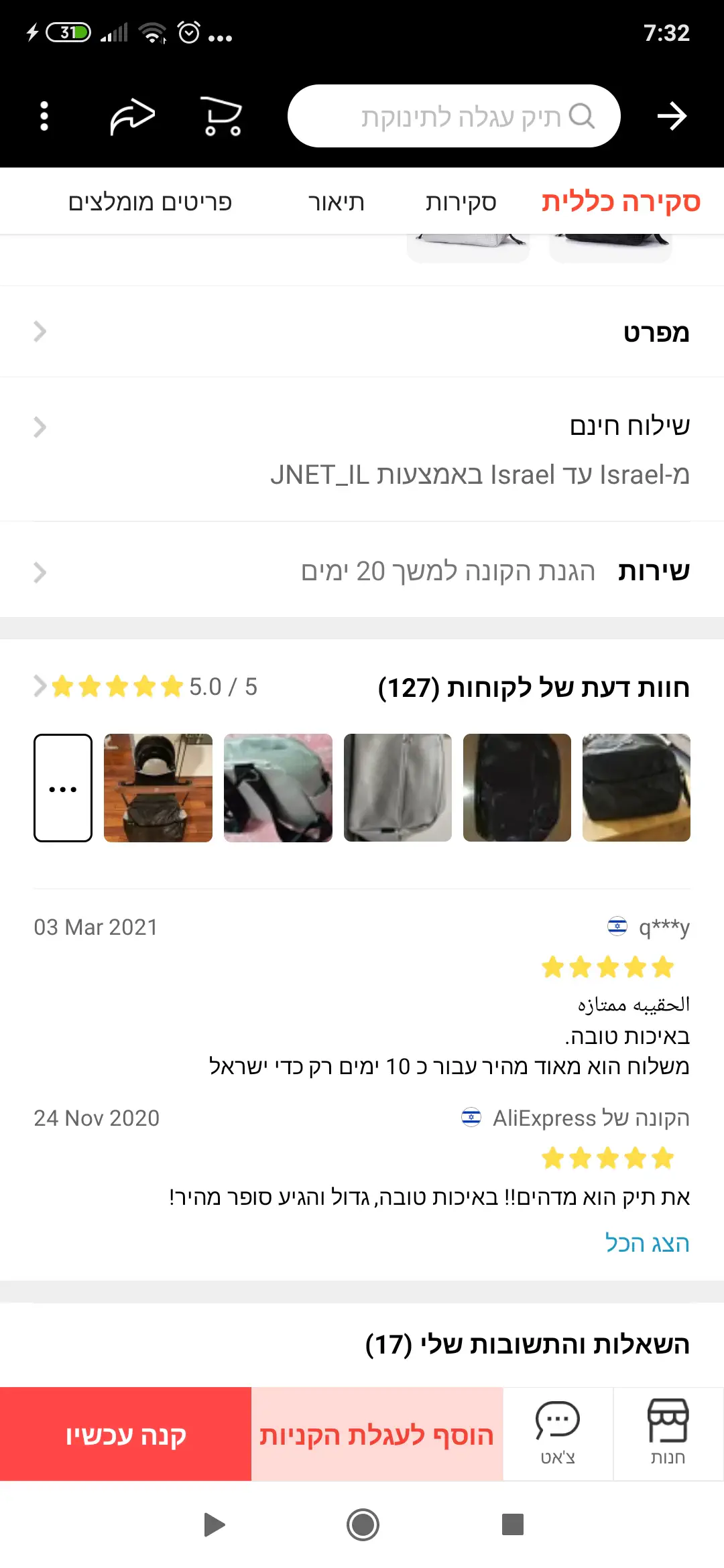Switch to the סקירות tab
The height and width of the screenshot is (1568, 724).
click(461, 202)
